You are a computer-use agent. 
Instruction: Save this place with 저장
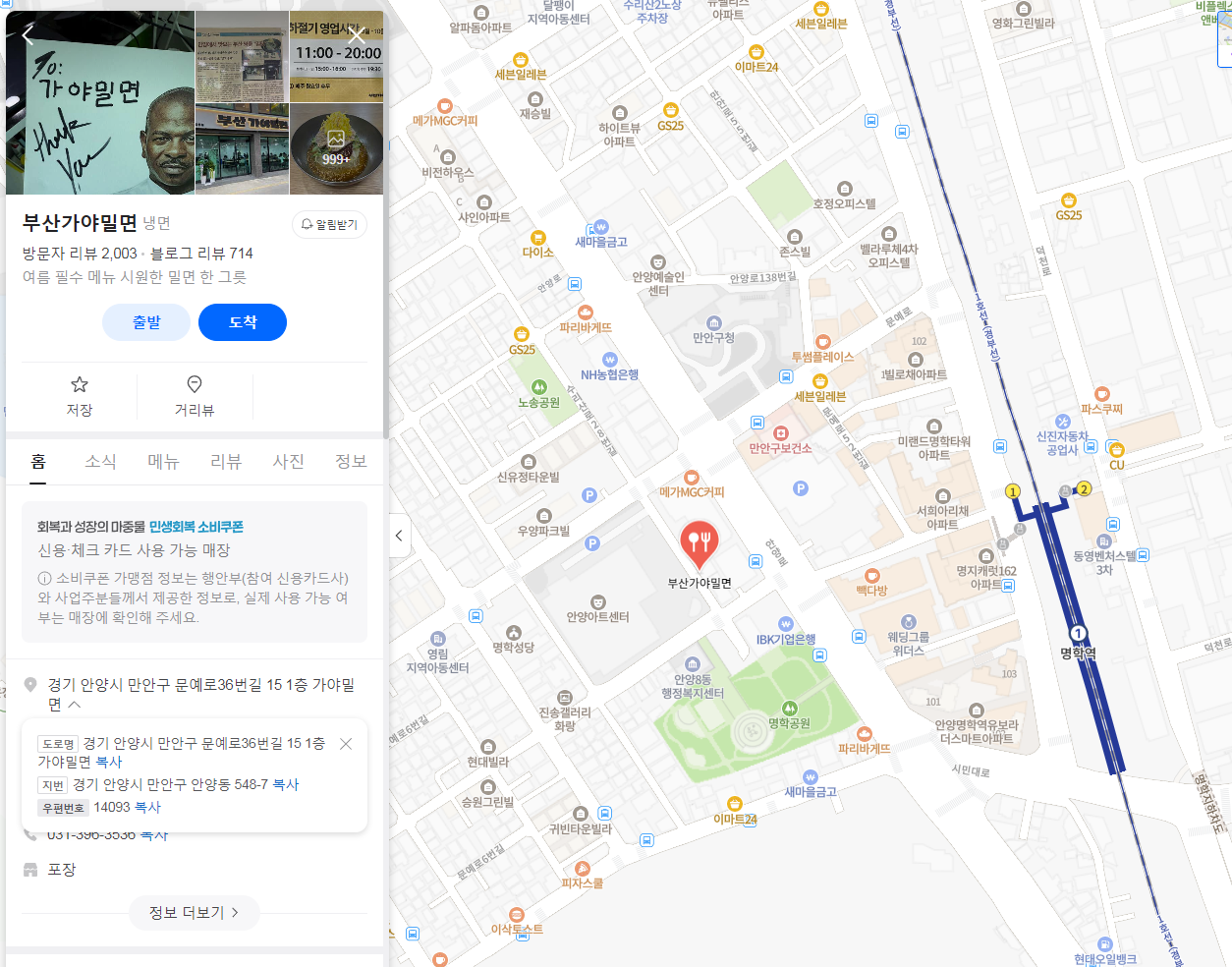(x=80, y=395)
